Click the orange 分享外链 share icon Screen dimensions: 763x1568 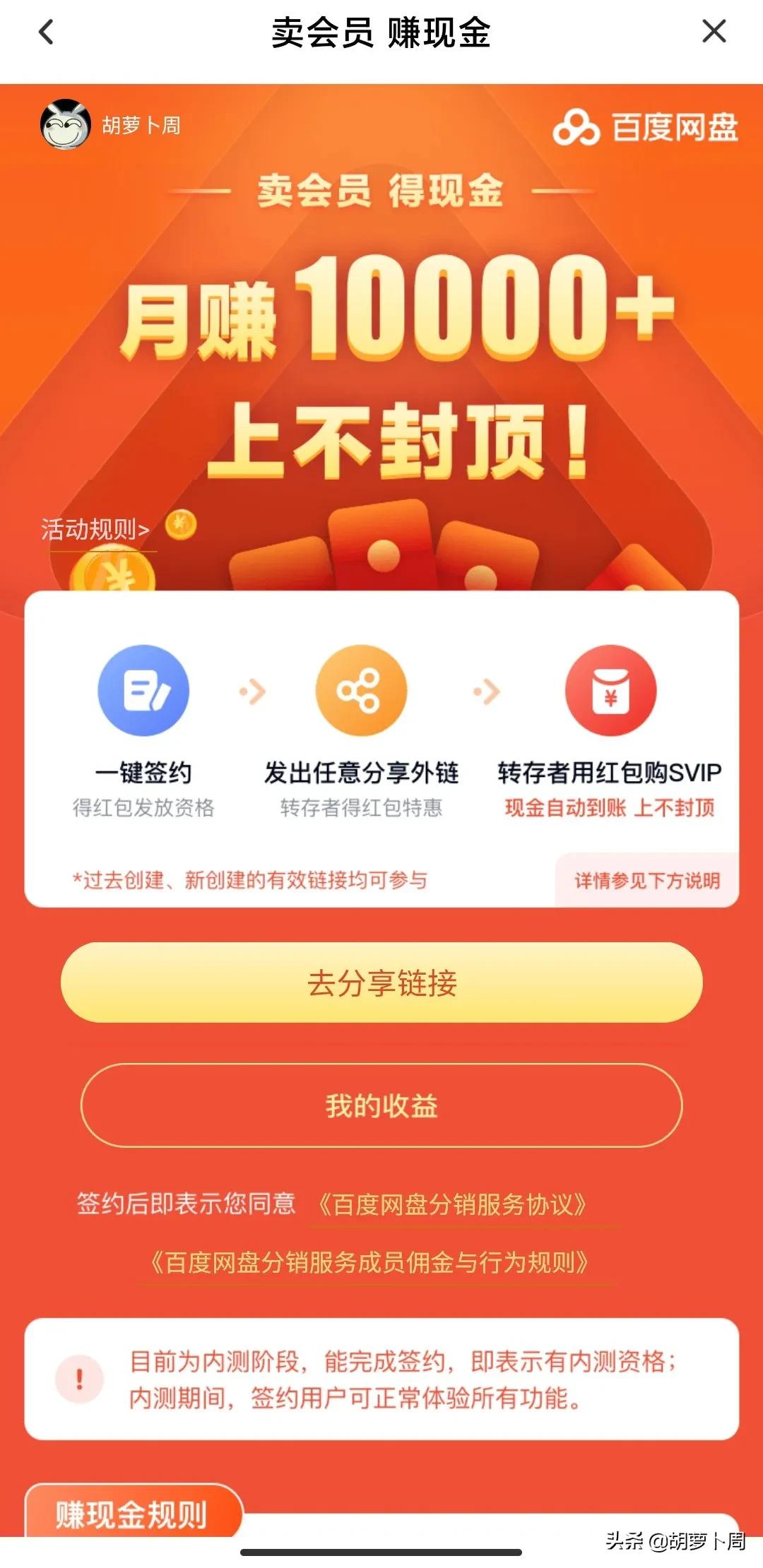coord(360,692)
